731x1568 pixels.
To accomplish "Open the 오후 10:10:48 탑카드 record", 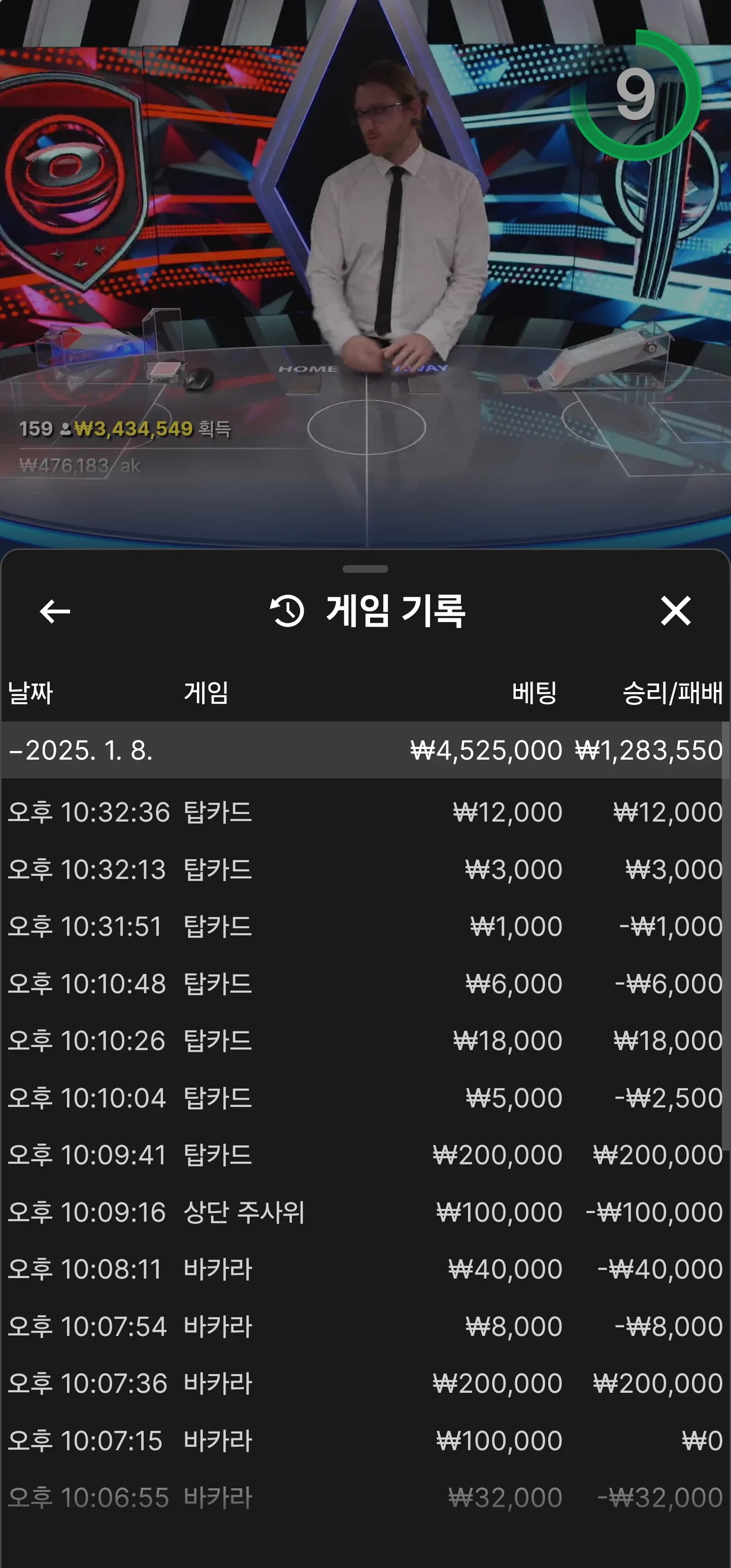I will (365, 984).
